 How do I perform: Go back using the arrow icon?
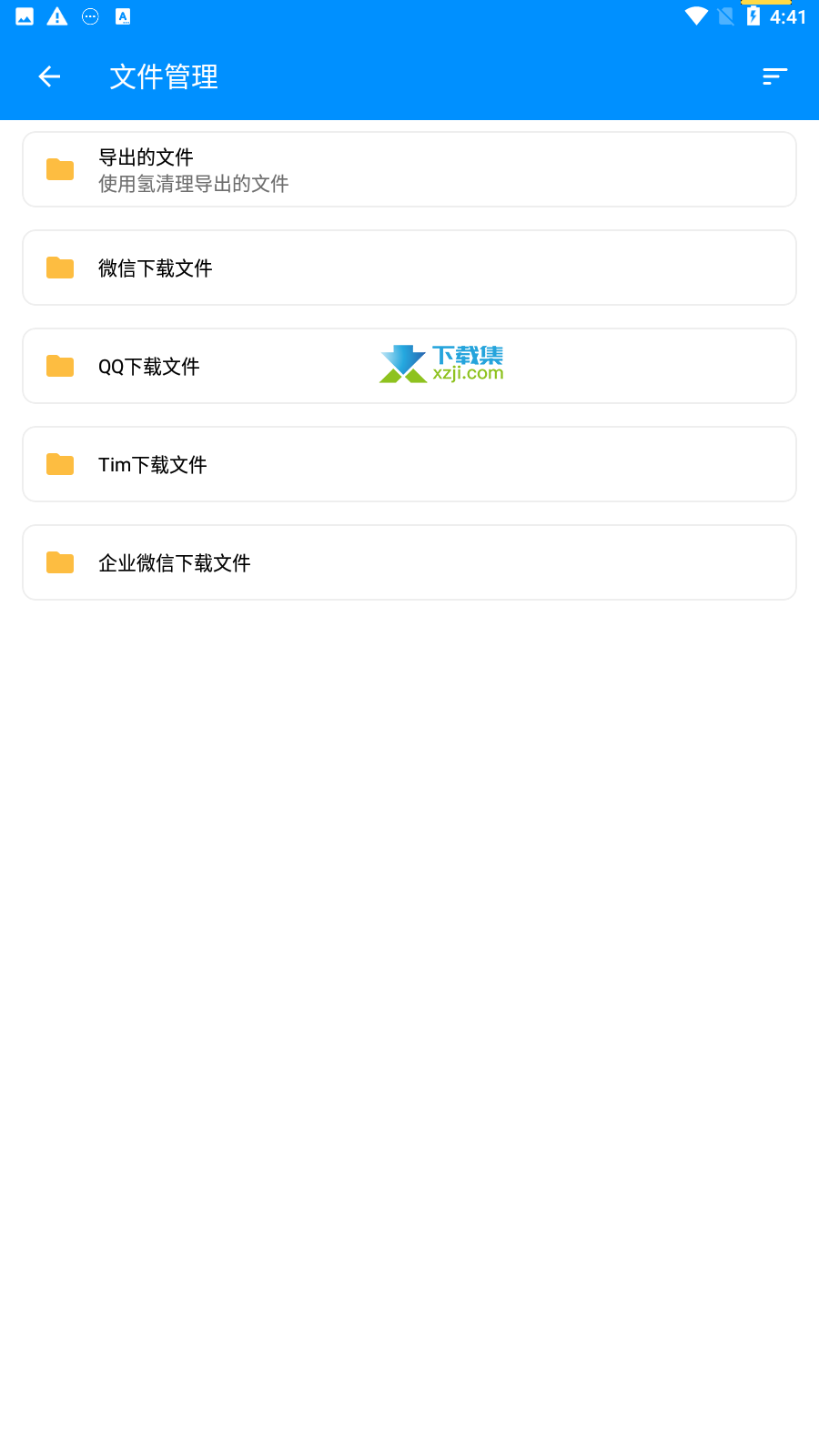point(49,77)
